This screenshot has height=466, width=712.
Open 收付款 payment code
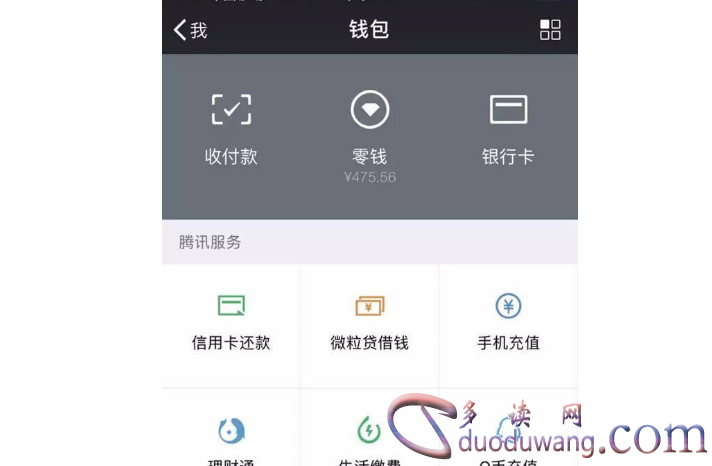[231, 126]
